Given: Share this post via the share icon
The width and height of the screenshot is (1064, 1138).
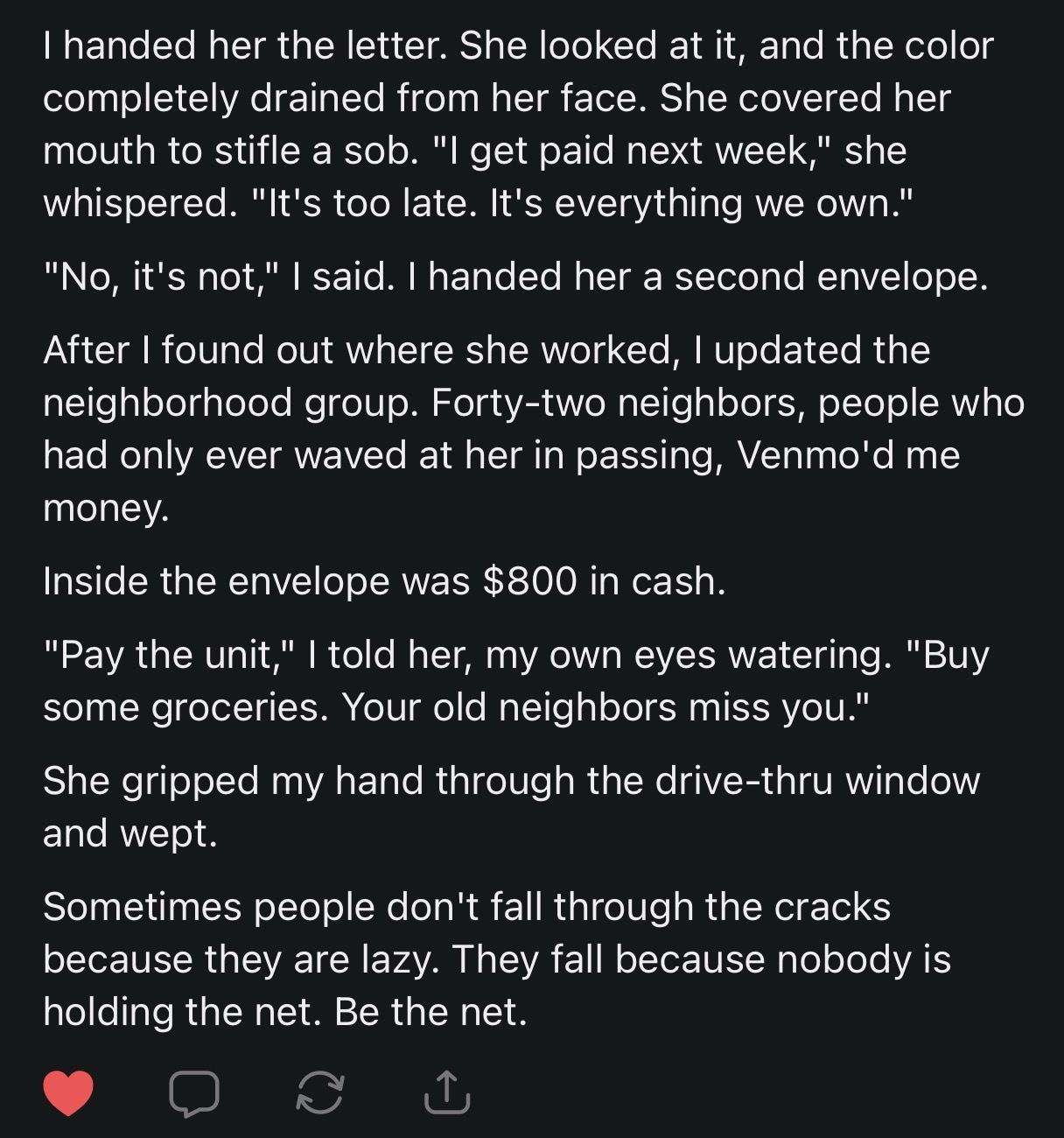Looking at the screenshot, I should (x=446, y=1092).
